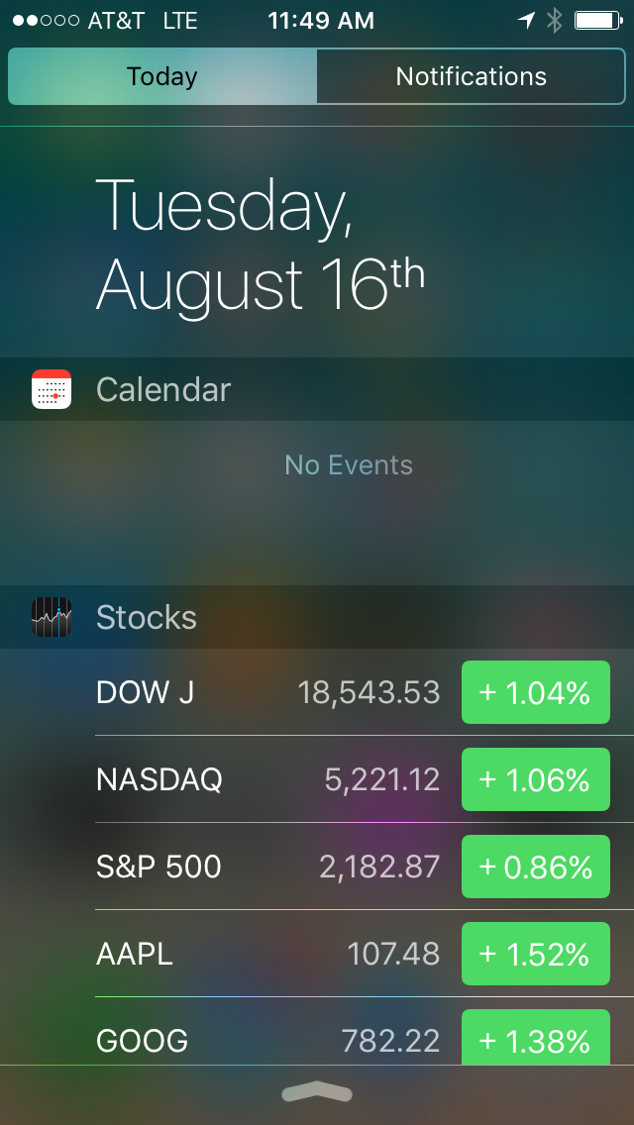Image resolution: width=634 pixels, height=1125 pixels.
Task: Select the Today tab
Action: (x=162, y=77)
